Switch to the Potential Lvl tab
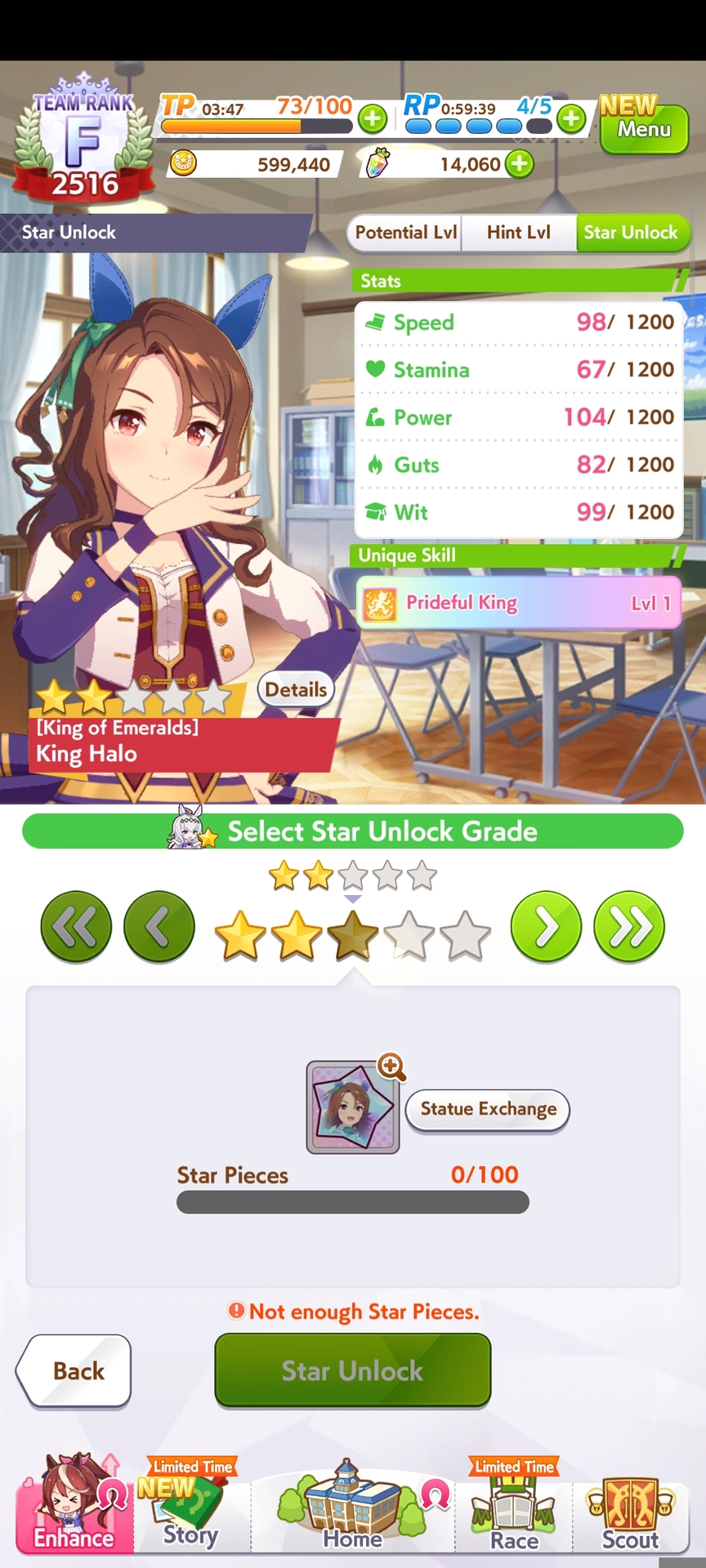 [405, 233]
